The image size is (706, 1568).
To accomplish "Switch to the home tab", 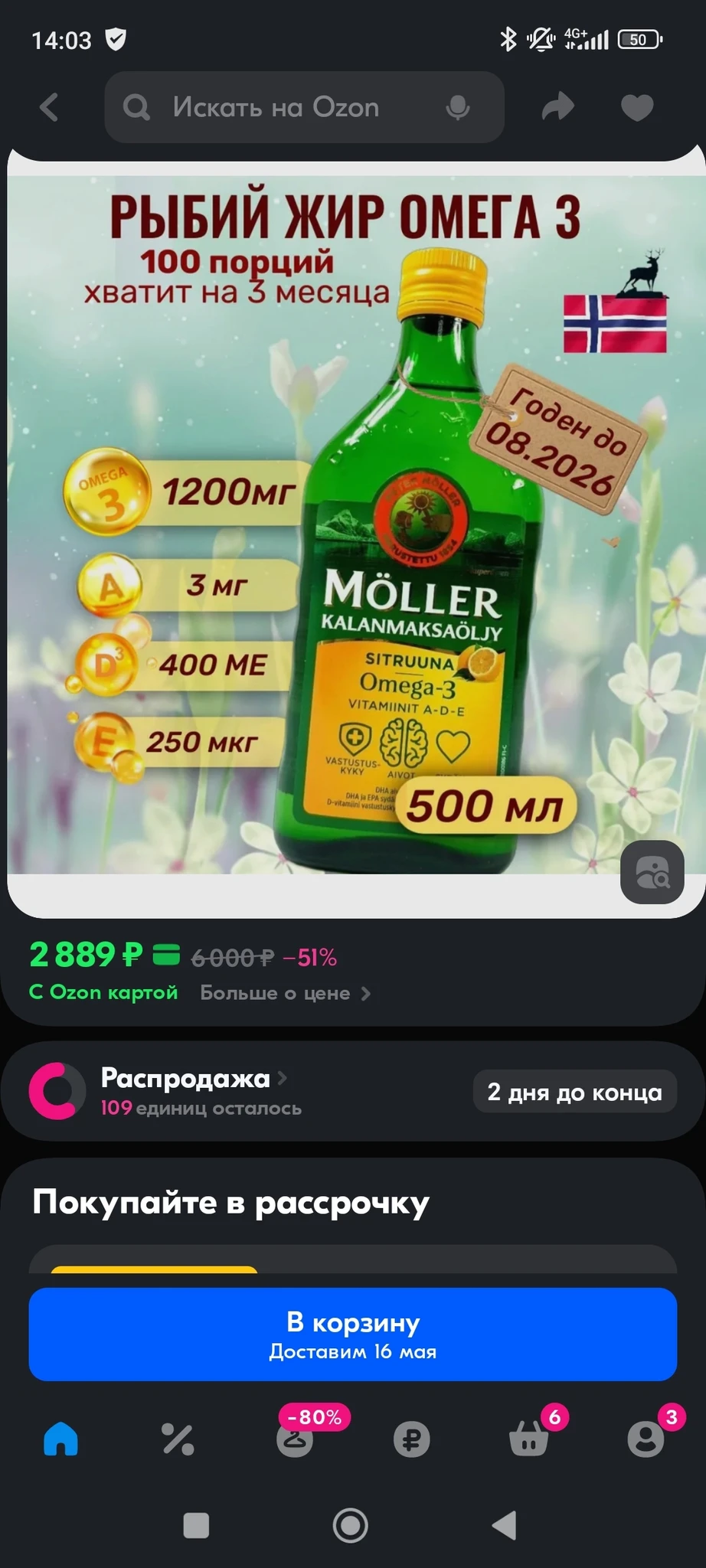I will pyautogui.click(x=61, y=1439).
